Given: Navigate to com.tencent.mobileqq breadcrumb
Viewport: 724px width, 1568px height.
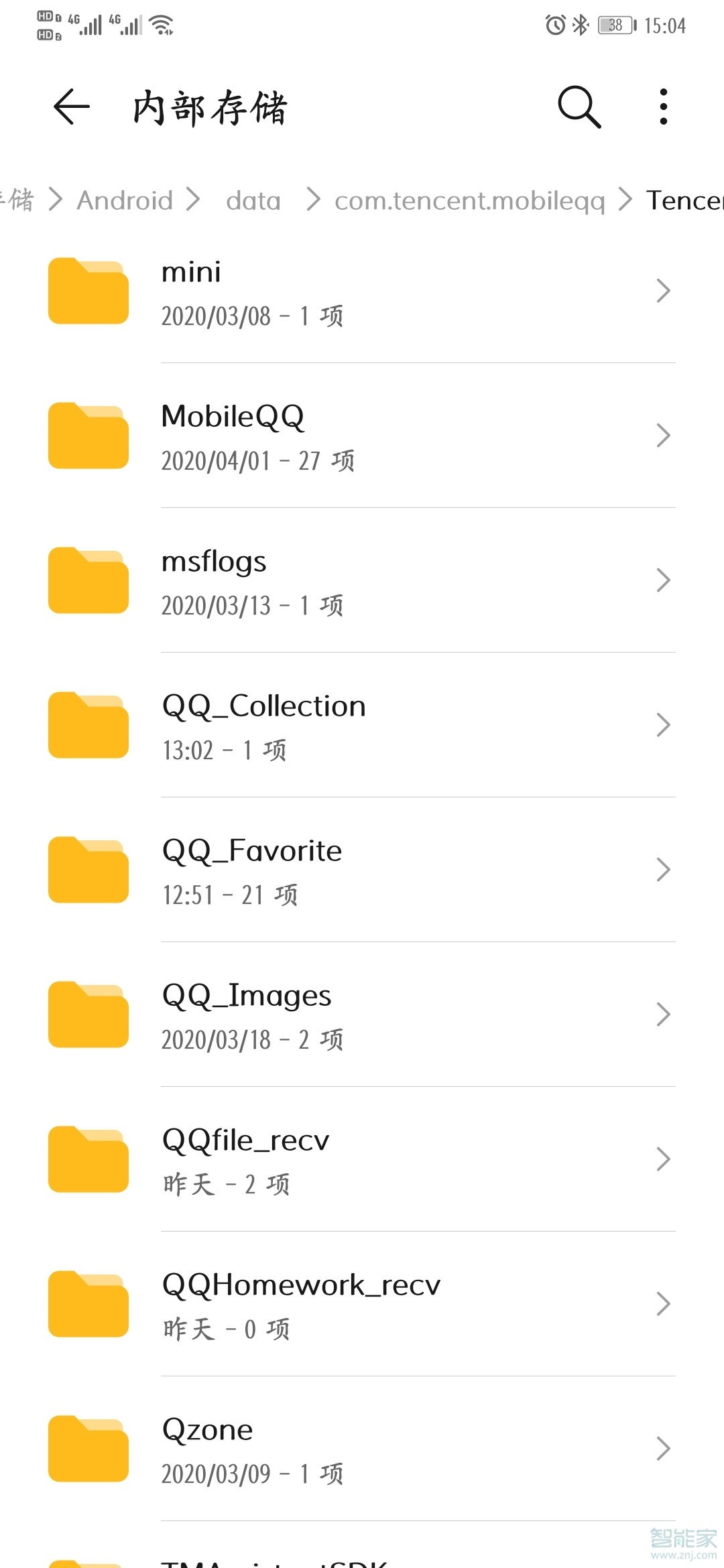Looking at the screenshot, I should pyautogui.click(x=470, y=200).
